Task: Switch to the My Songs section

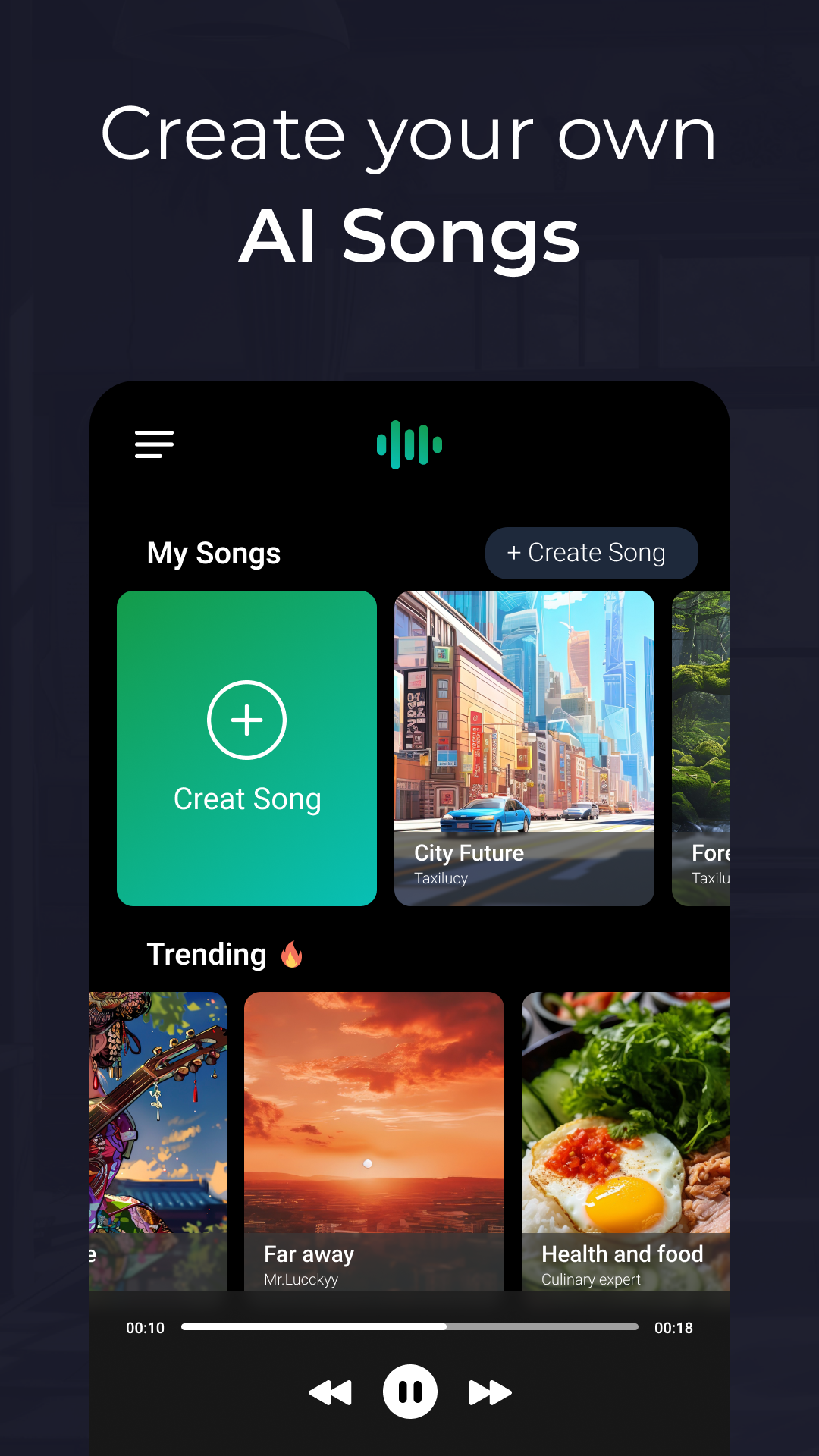Action: point(213,554)
